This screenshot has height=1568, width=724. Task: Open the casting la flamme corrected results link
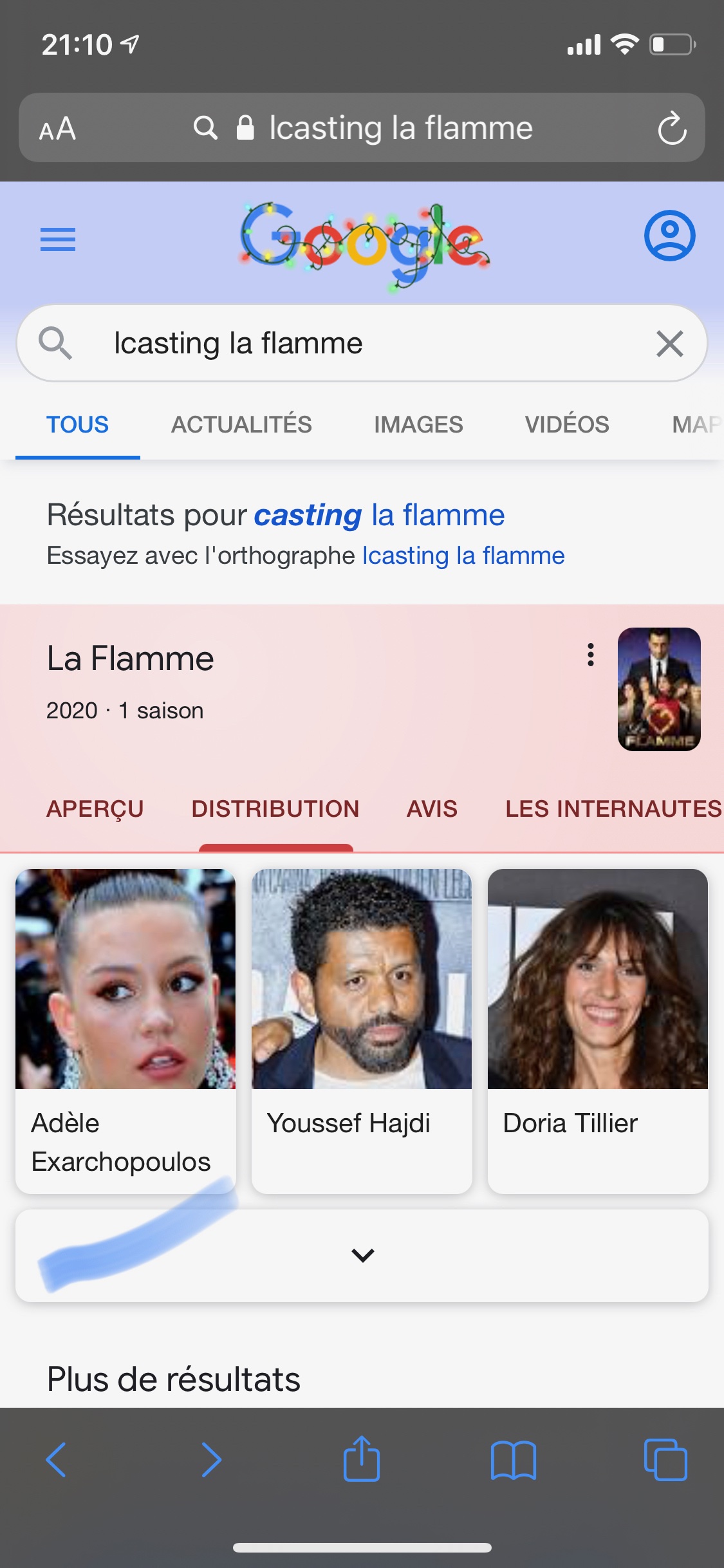tap(379, 515)
